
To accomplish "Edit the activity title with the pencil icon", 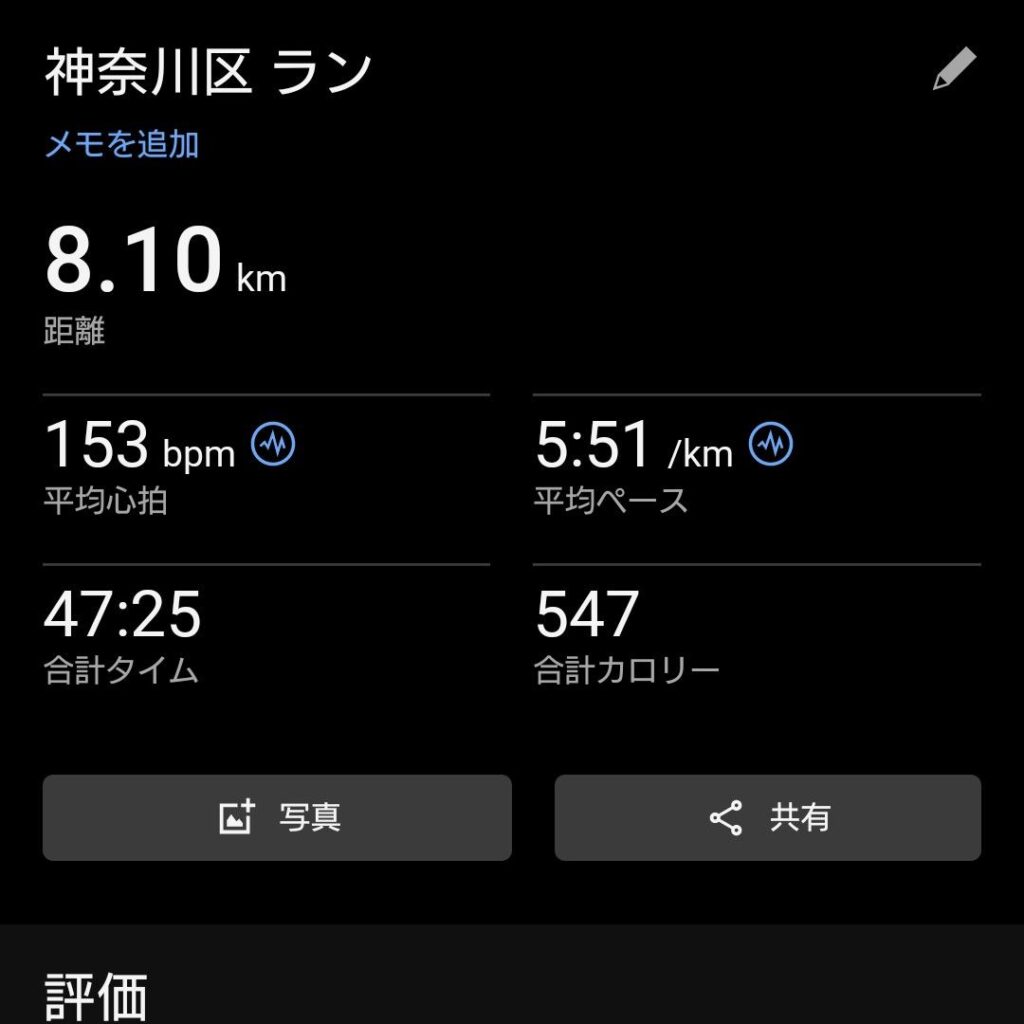I will coord(954,70).
